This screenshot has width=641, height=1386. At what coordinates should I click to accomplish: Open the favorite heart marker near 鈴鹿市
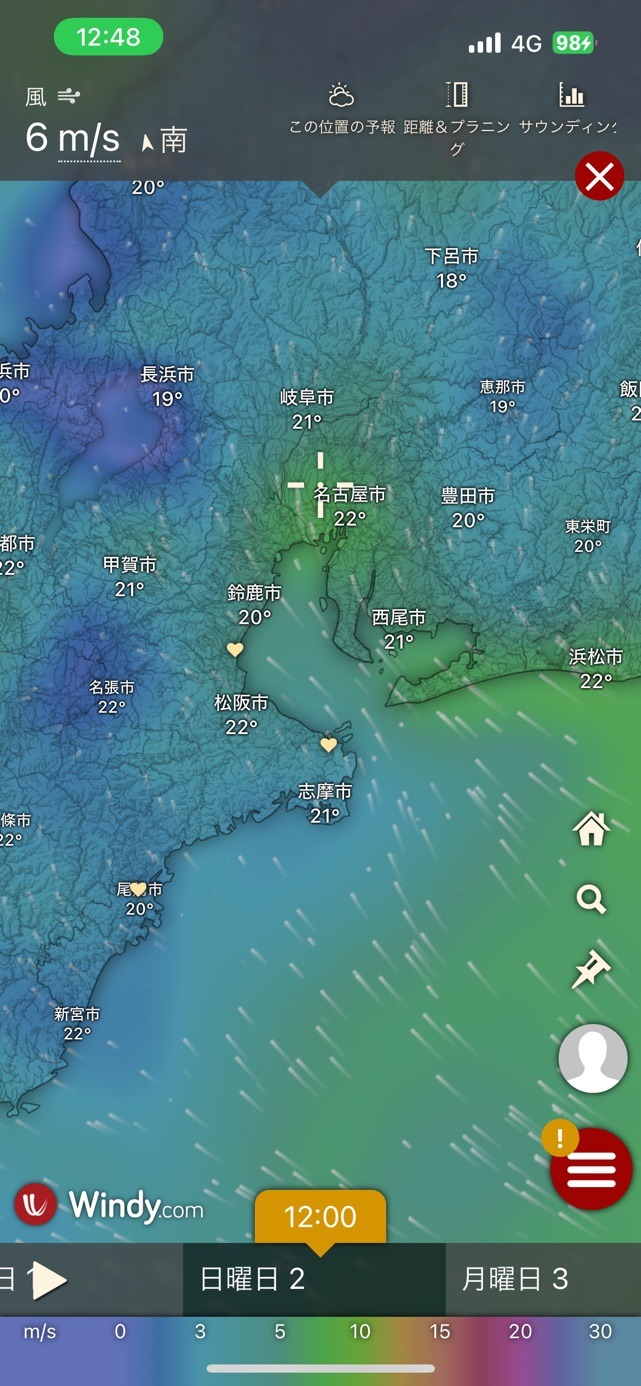[x=235, y=650]
